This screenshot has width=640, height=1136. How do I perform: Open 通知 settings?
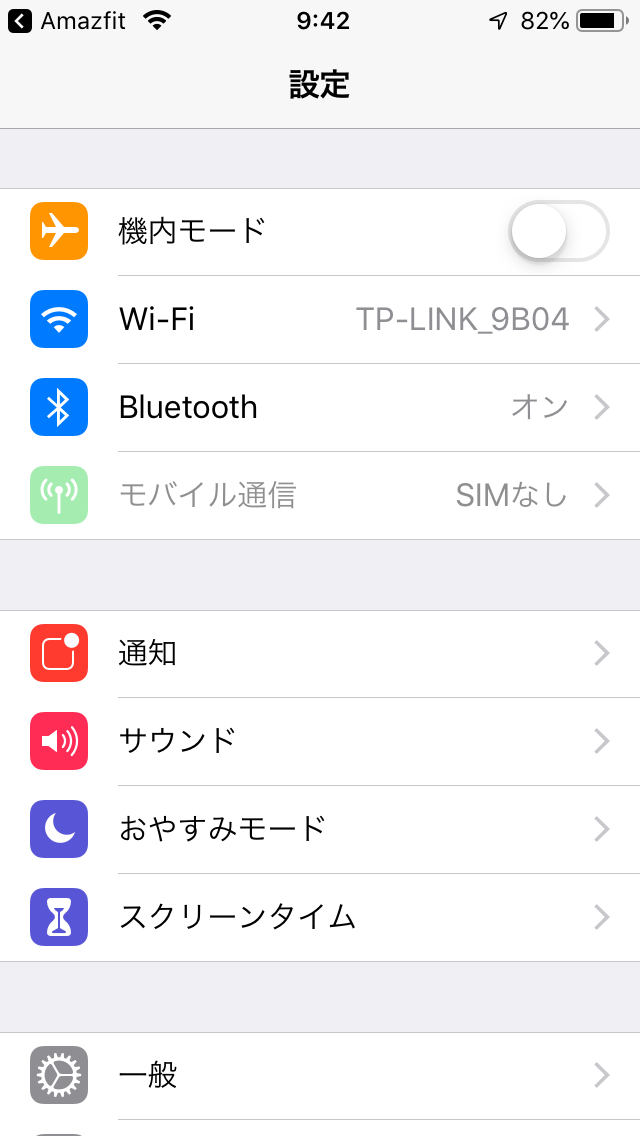click(320, 653)
